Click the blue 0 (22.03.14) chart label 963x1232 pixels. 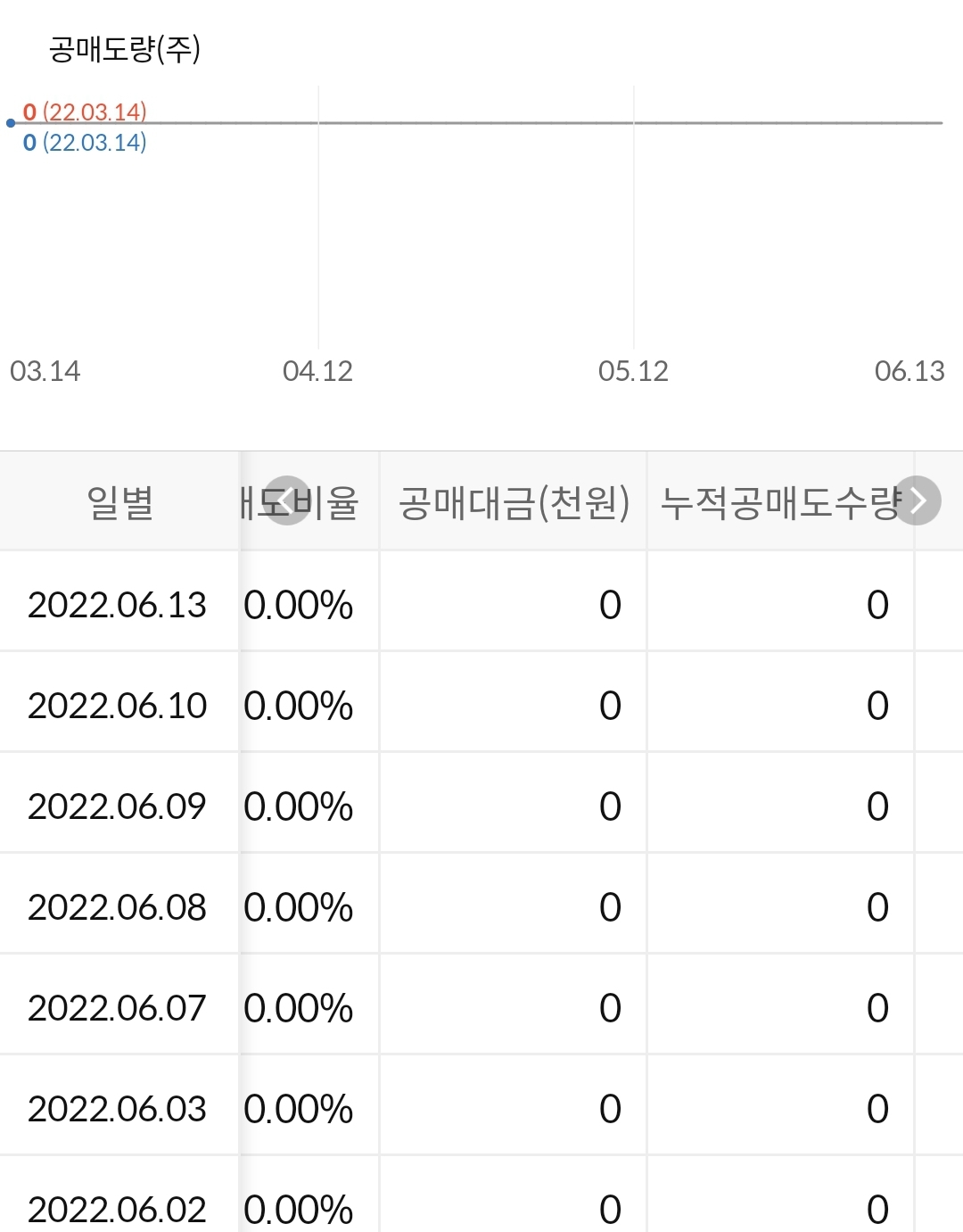85,140
